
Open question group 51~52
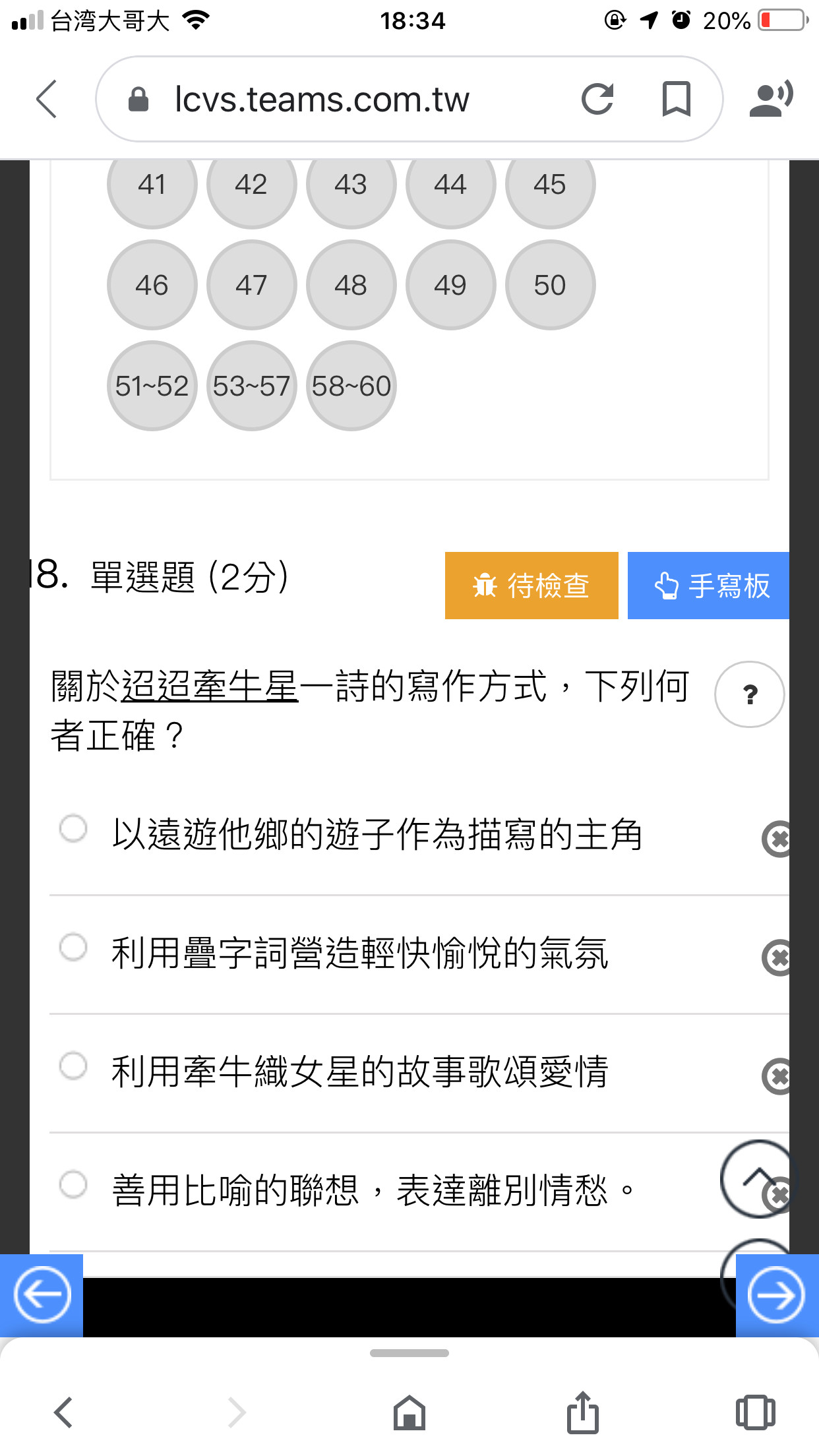(152, 386)
